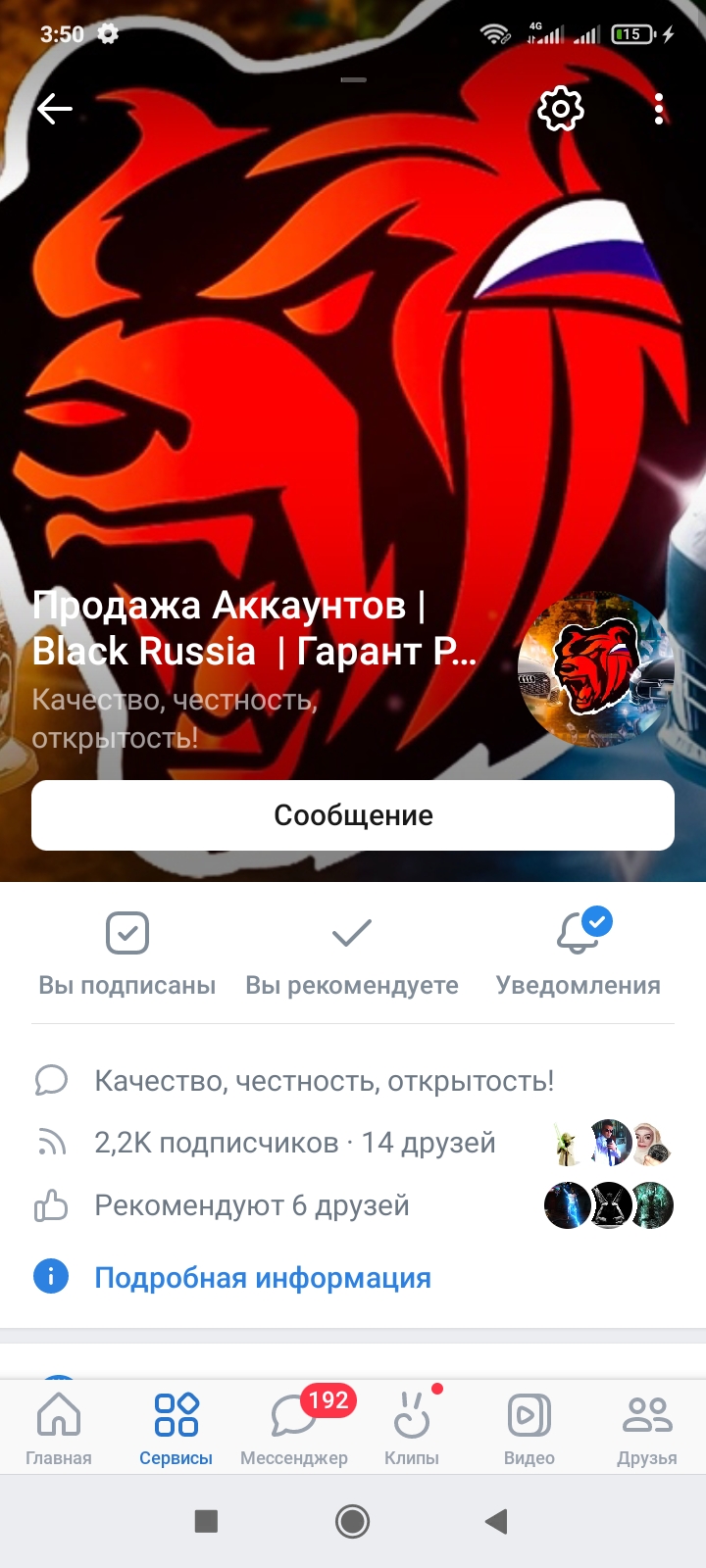Screen dimensions: 706x1568
Task: Open the Мессенджер tab
Action: pos(294,1428)
